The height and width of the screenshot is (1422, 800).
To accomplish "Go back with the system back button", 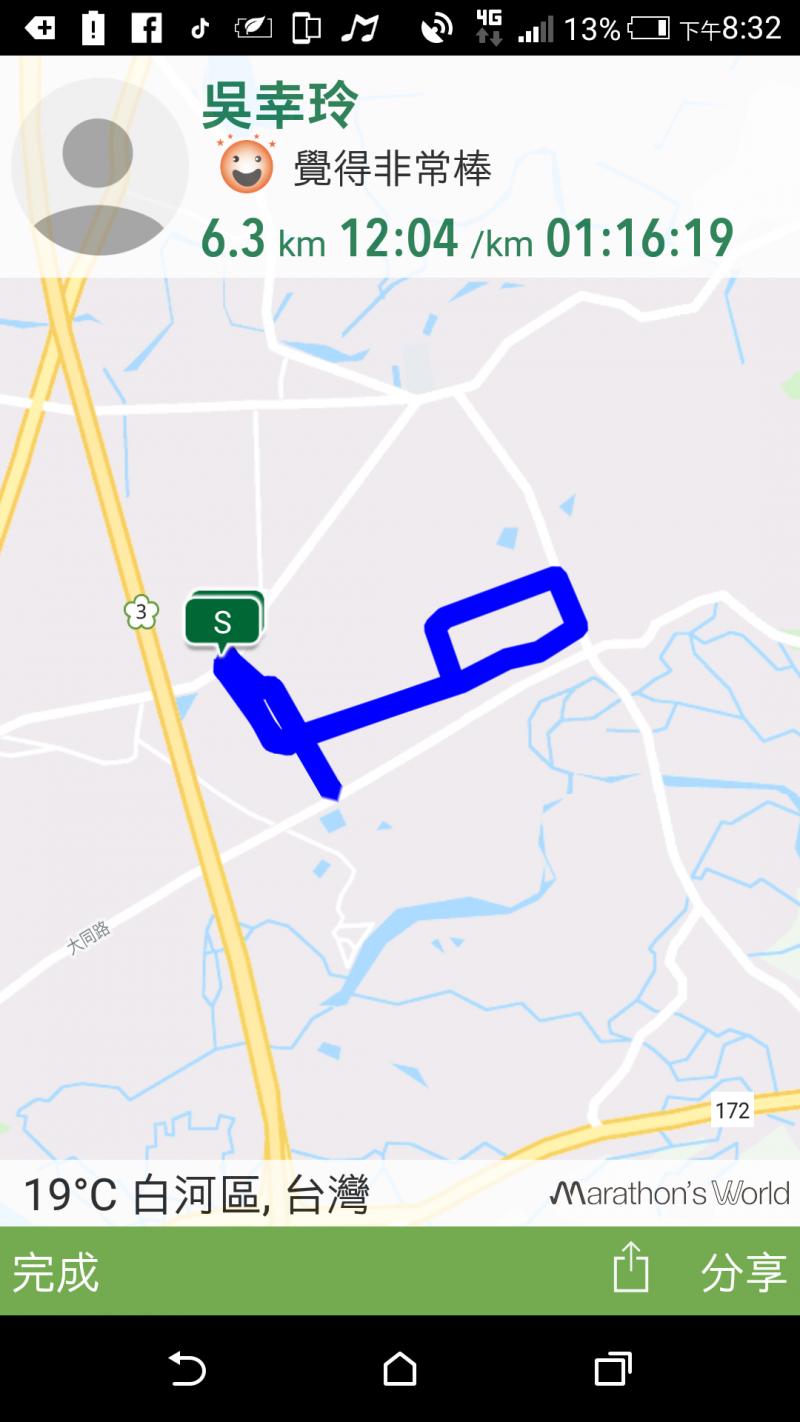I will pos(187,1369).
